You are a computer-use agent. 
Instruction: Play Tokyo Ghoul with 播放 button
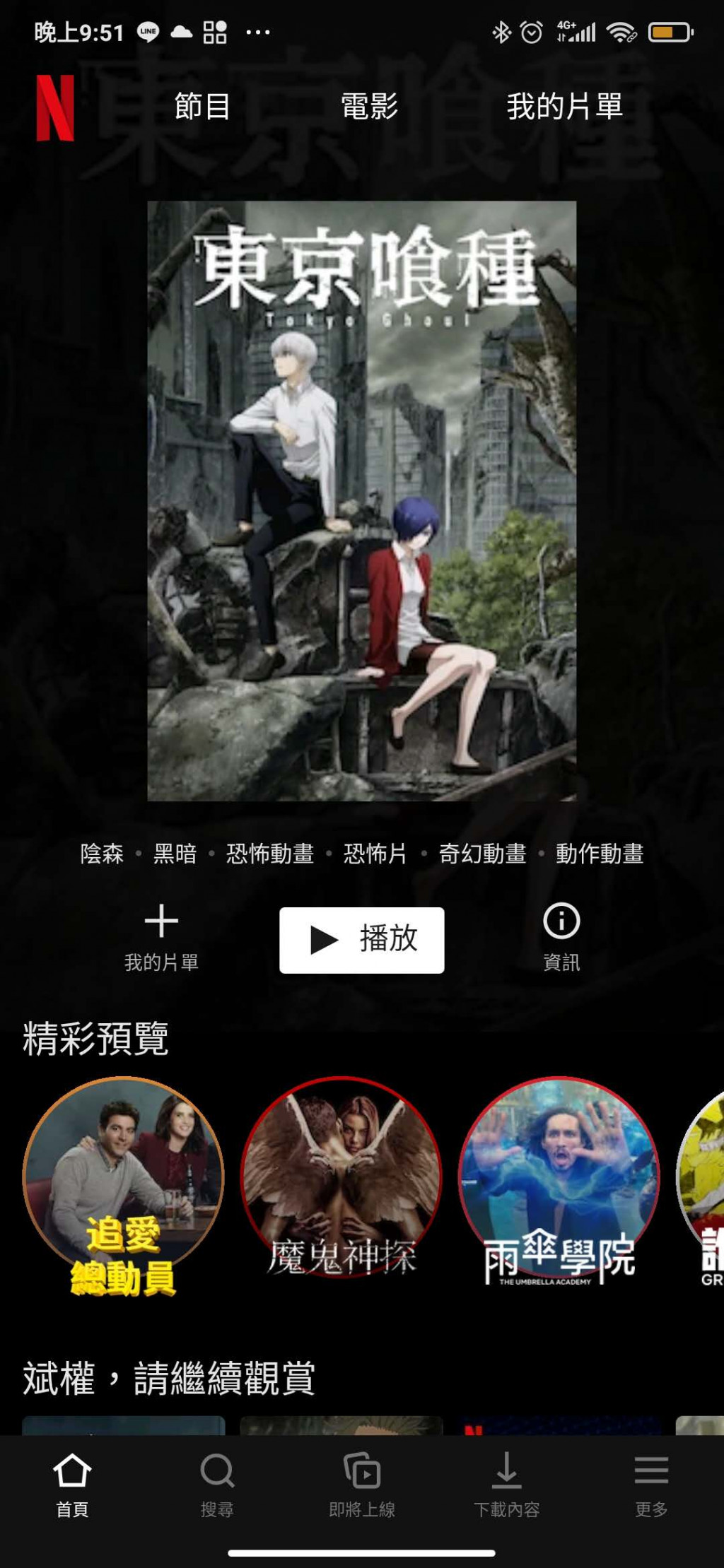point(361,940)
